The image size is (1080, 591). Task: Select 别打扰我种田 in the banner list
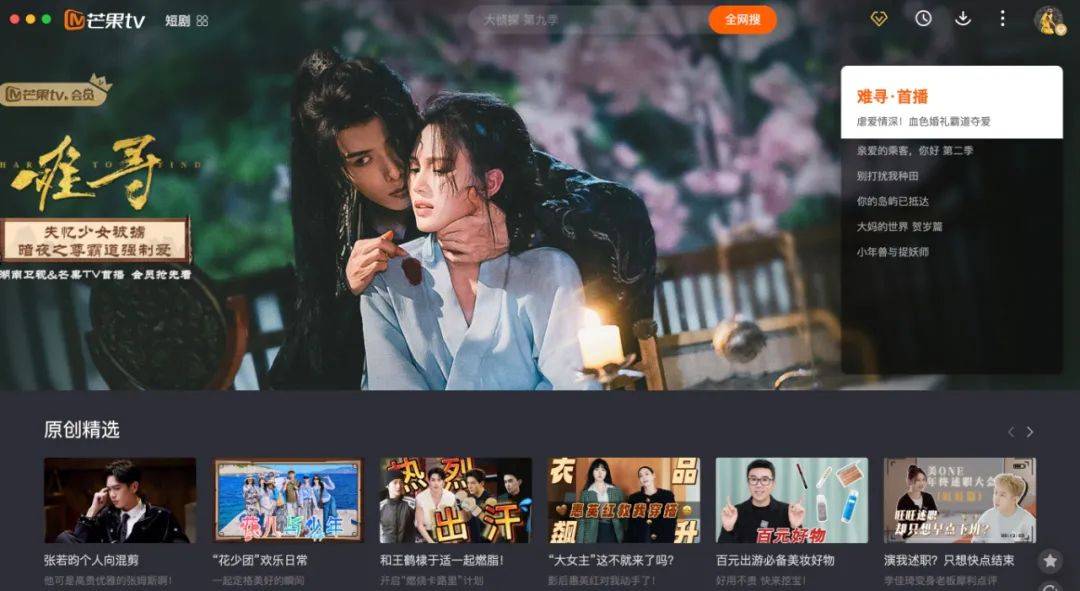pyautogui.click(x=887, y=176)
